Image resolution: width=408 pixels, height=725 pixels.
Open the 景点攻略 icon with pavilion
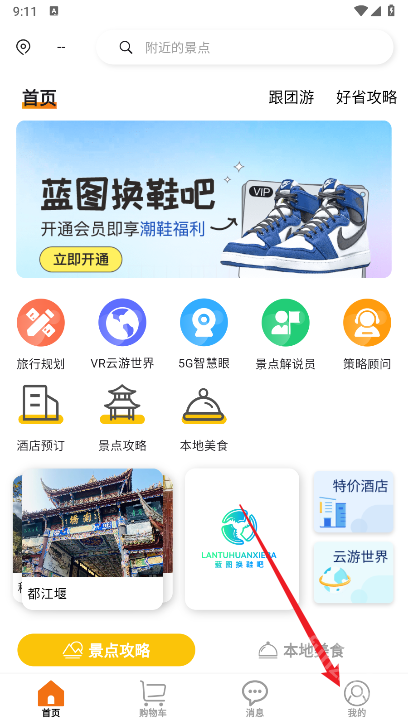(122, 418)
